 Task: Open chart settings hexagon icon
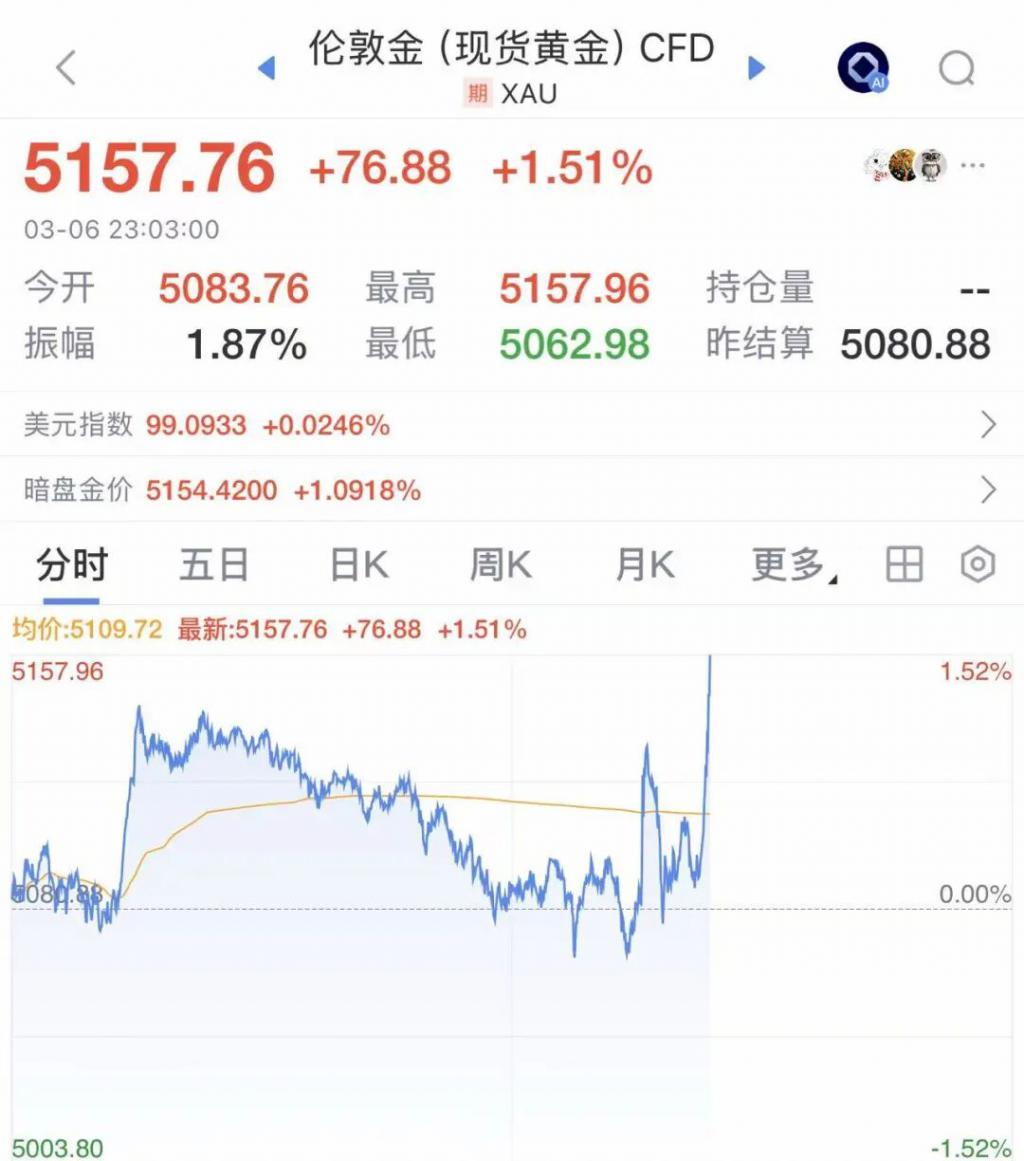click(x=977, y=566)
